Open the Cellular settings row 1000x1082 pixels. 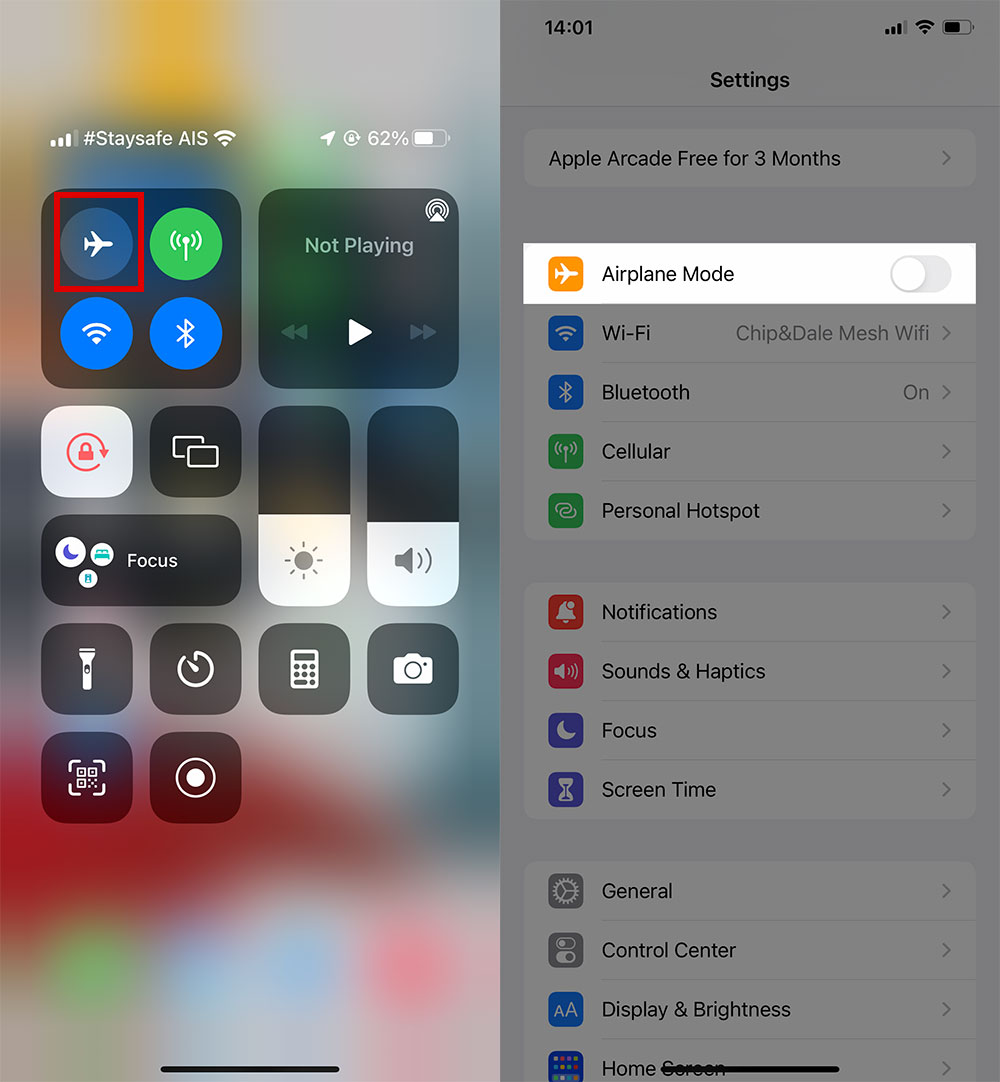[749, 451]
